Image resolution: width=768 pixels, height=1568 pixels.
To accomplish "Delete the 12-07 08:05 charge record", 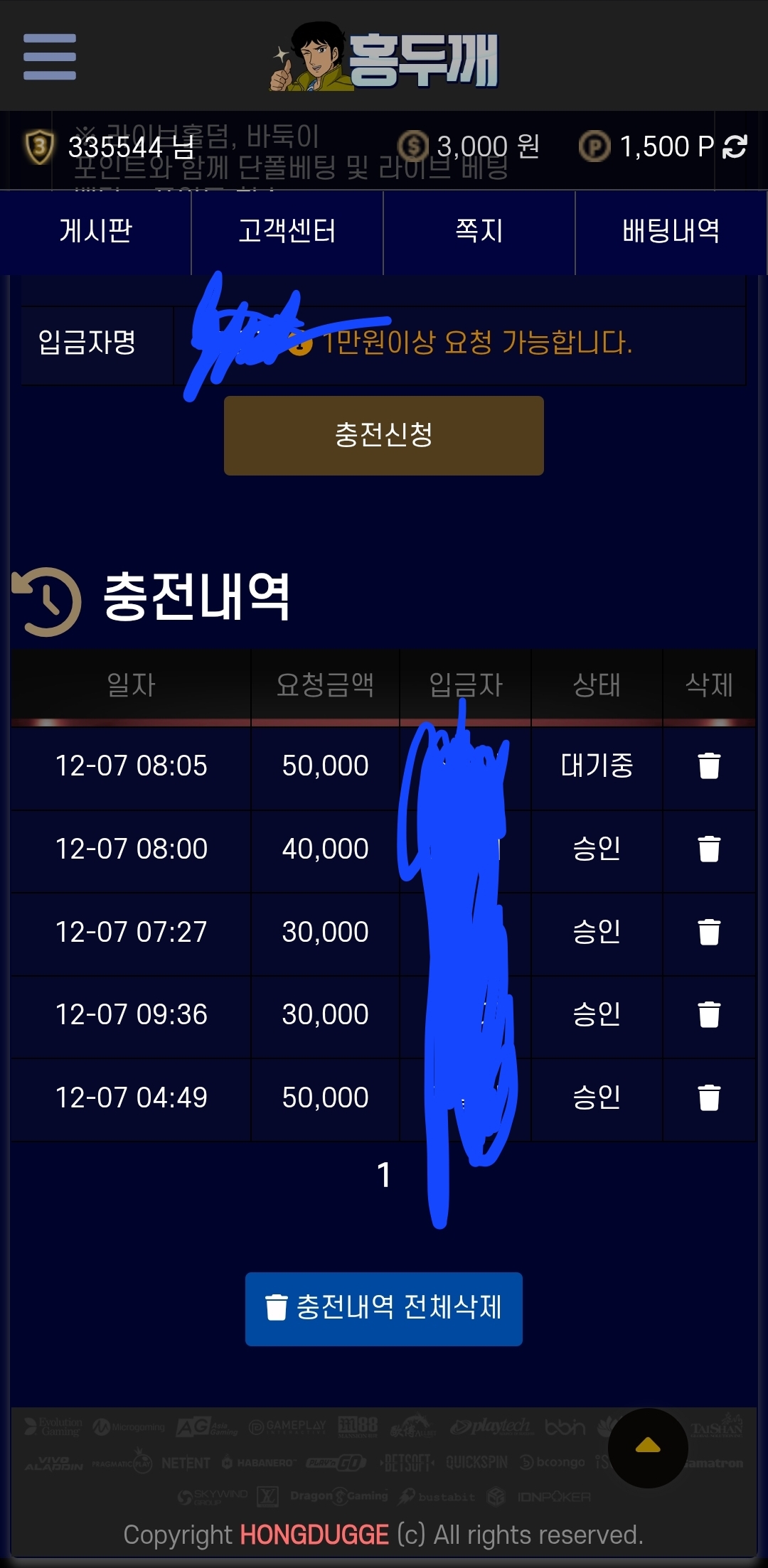I will 709,766.
